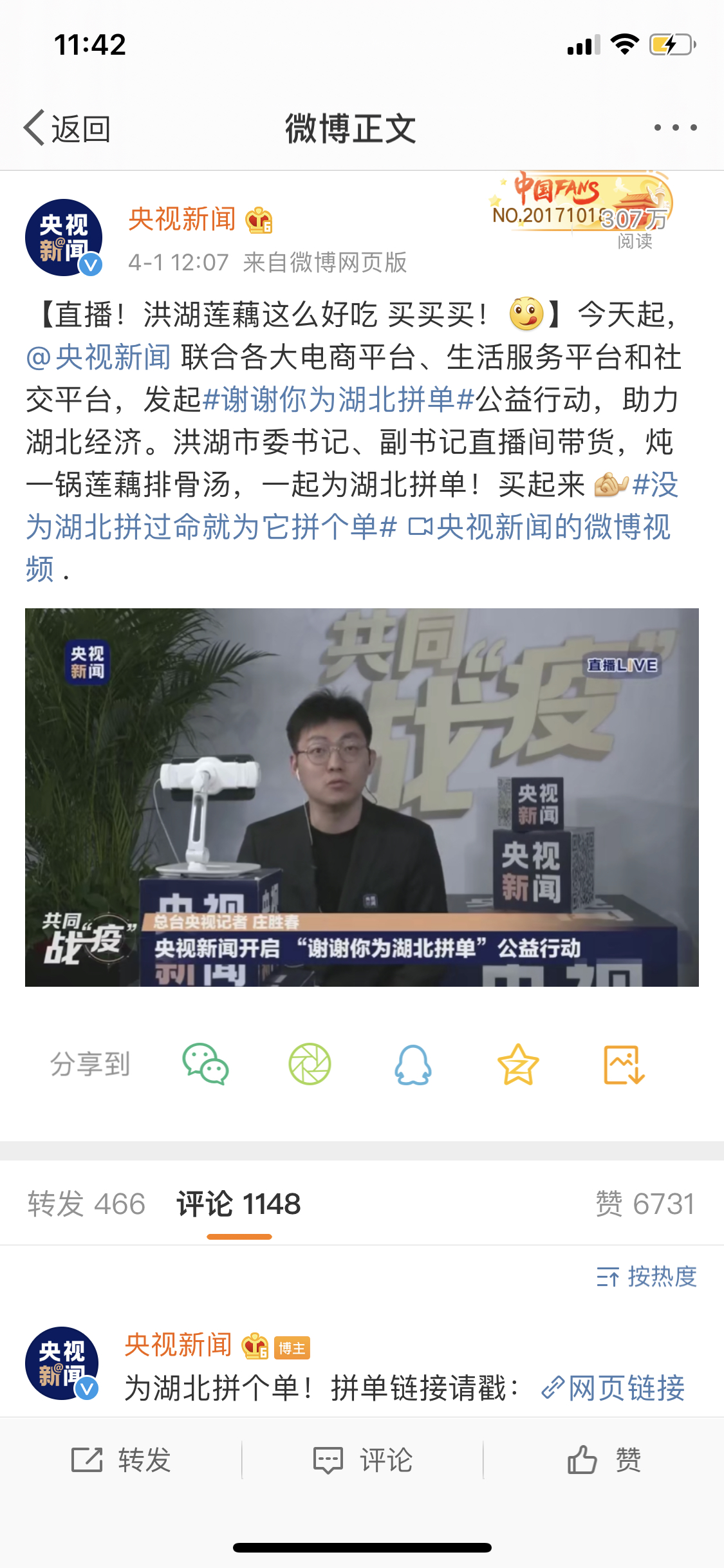Open the #谢谢你为湖北拼单# hashtag

click(x=339, y=400)
